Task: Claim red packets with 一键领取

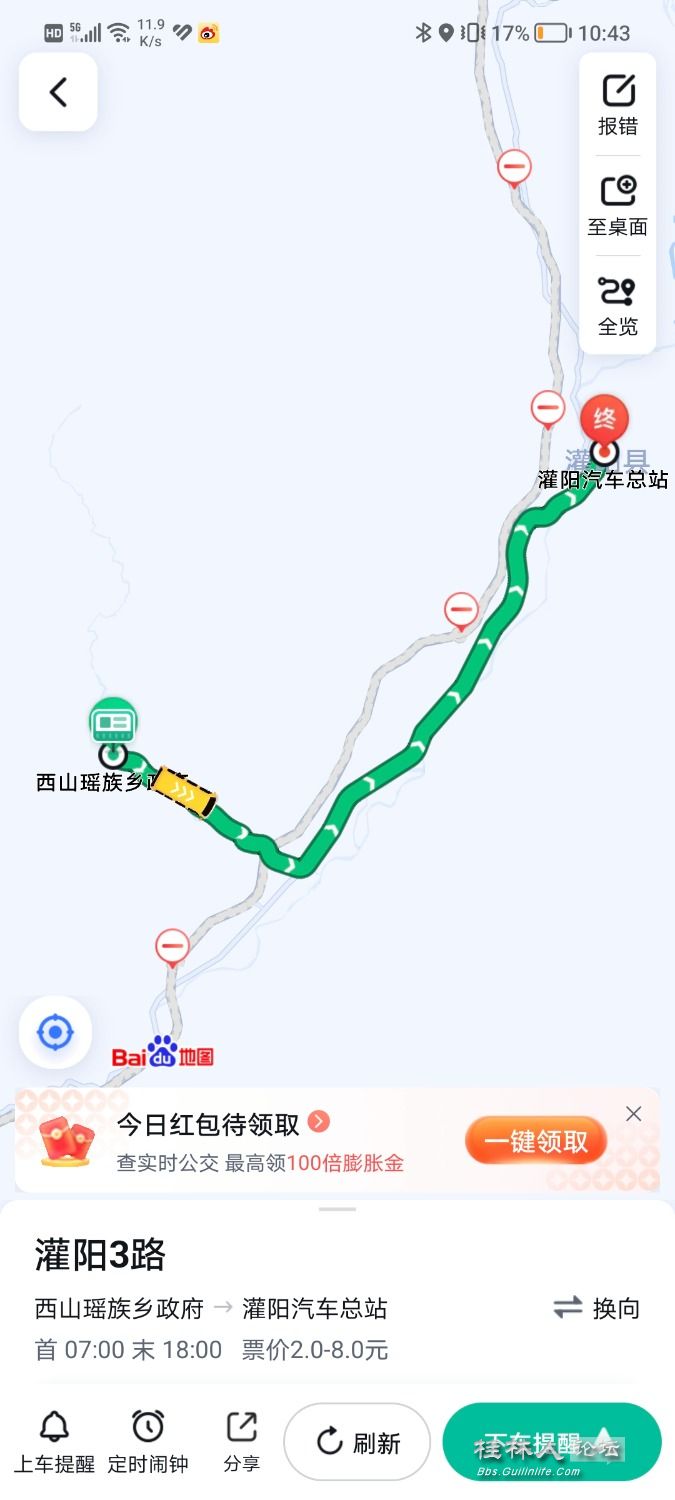Action: coord(536,1141)
